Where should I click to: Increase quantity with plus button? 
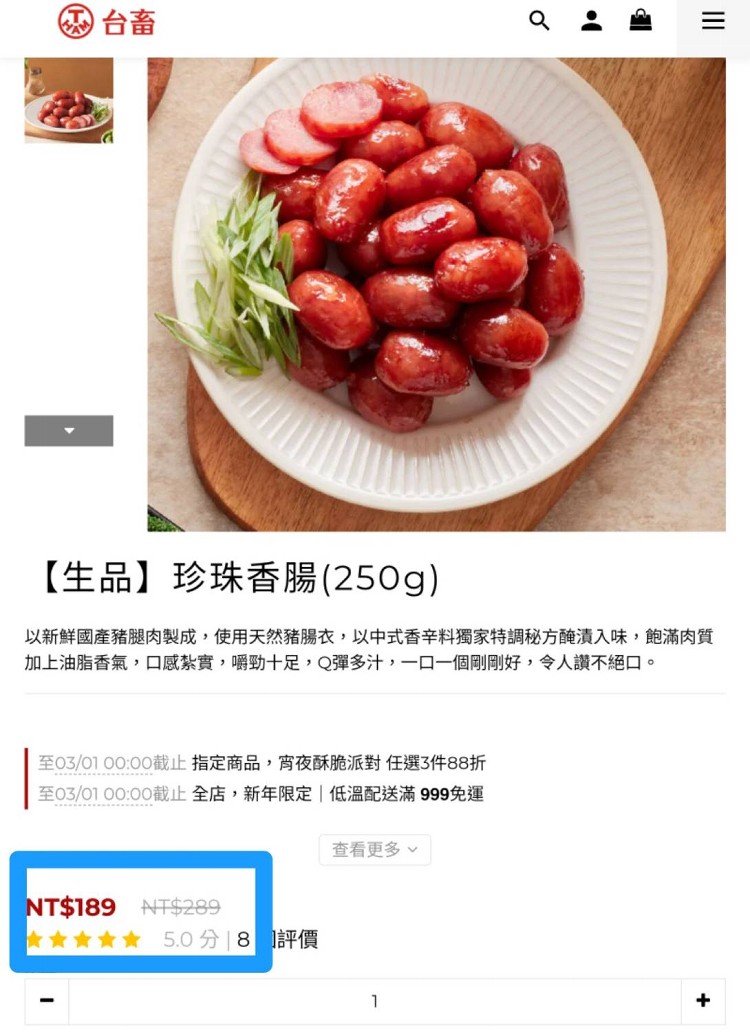[x=703, y=1001]
